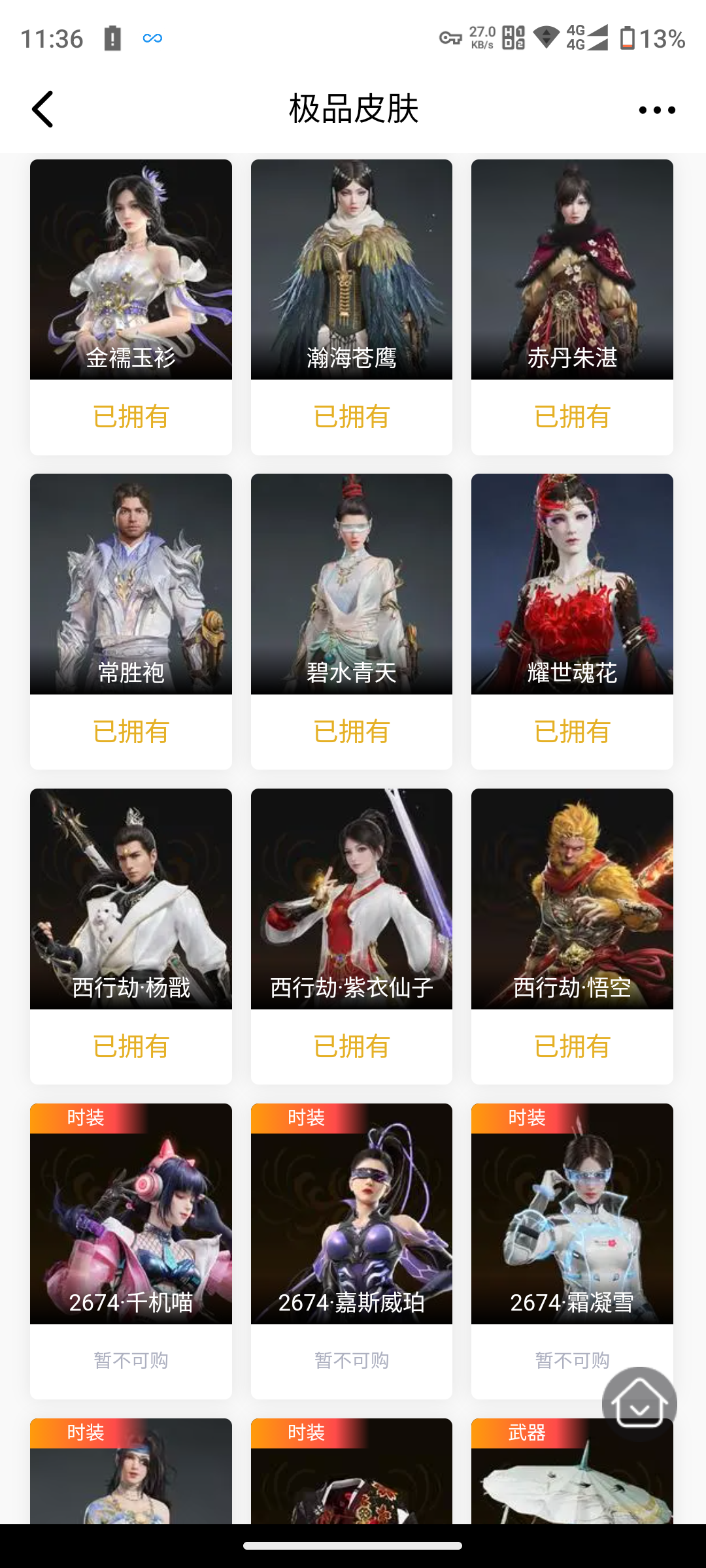Tap 暂不可购 under 2674·霜凝雪
Viewport: 706px width, 1568px height.
pos(572,1361)
